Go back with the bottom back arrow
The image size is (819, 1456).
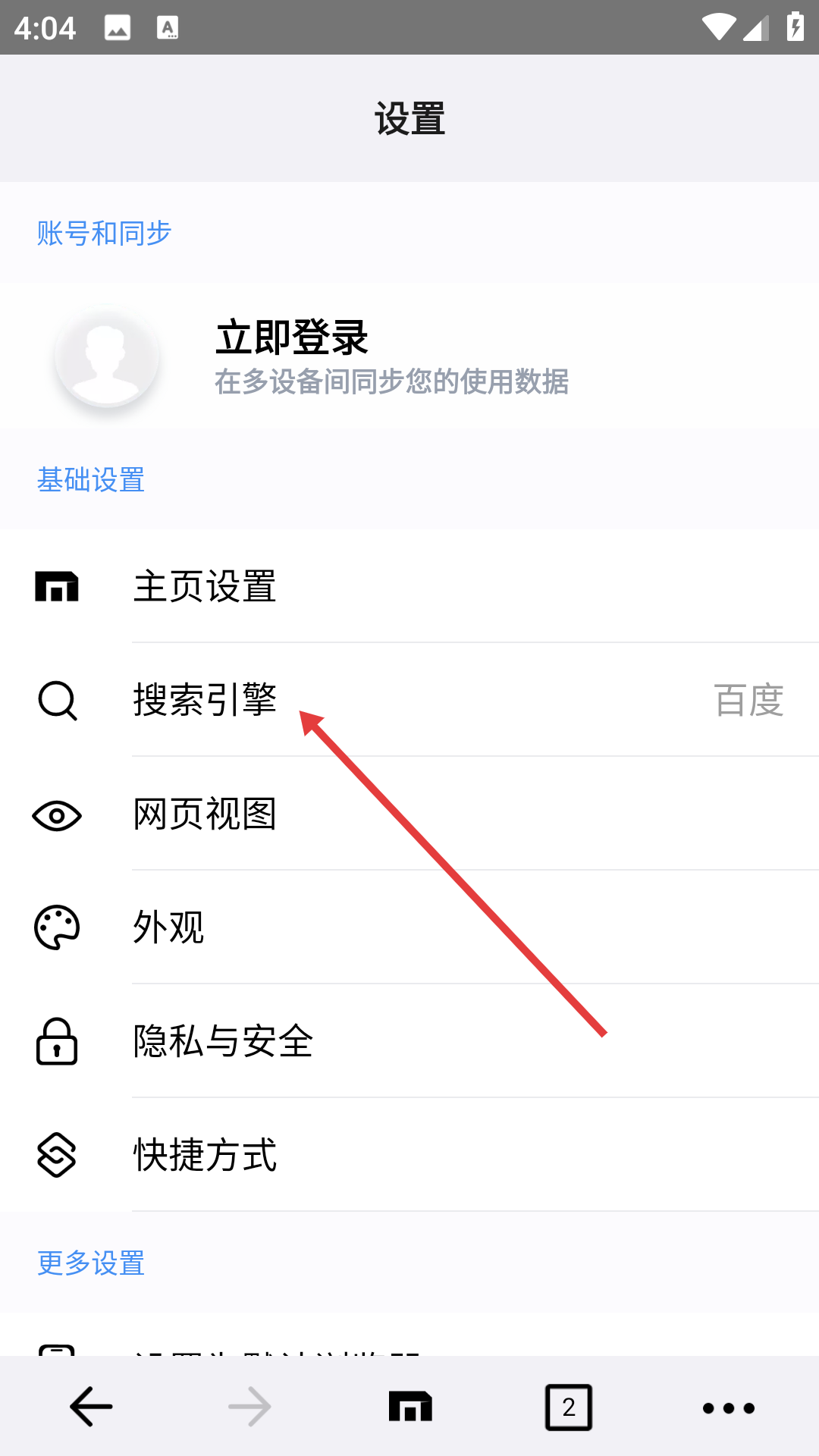(x=91, y=1407)
